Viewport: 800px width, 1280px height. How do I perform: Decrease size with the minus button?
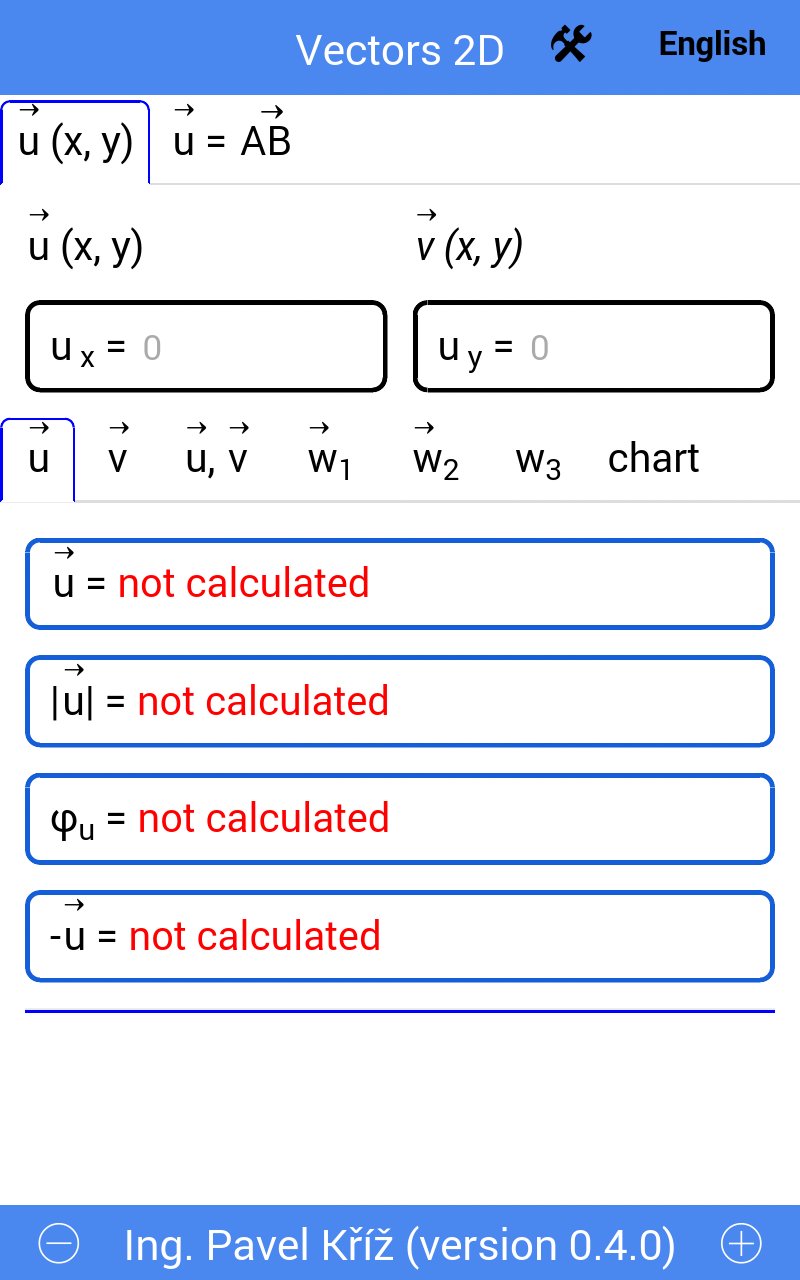[x=59, y=1243]
